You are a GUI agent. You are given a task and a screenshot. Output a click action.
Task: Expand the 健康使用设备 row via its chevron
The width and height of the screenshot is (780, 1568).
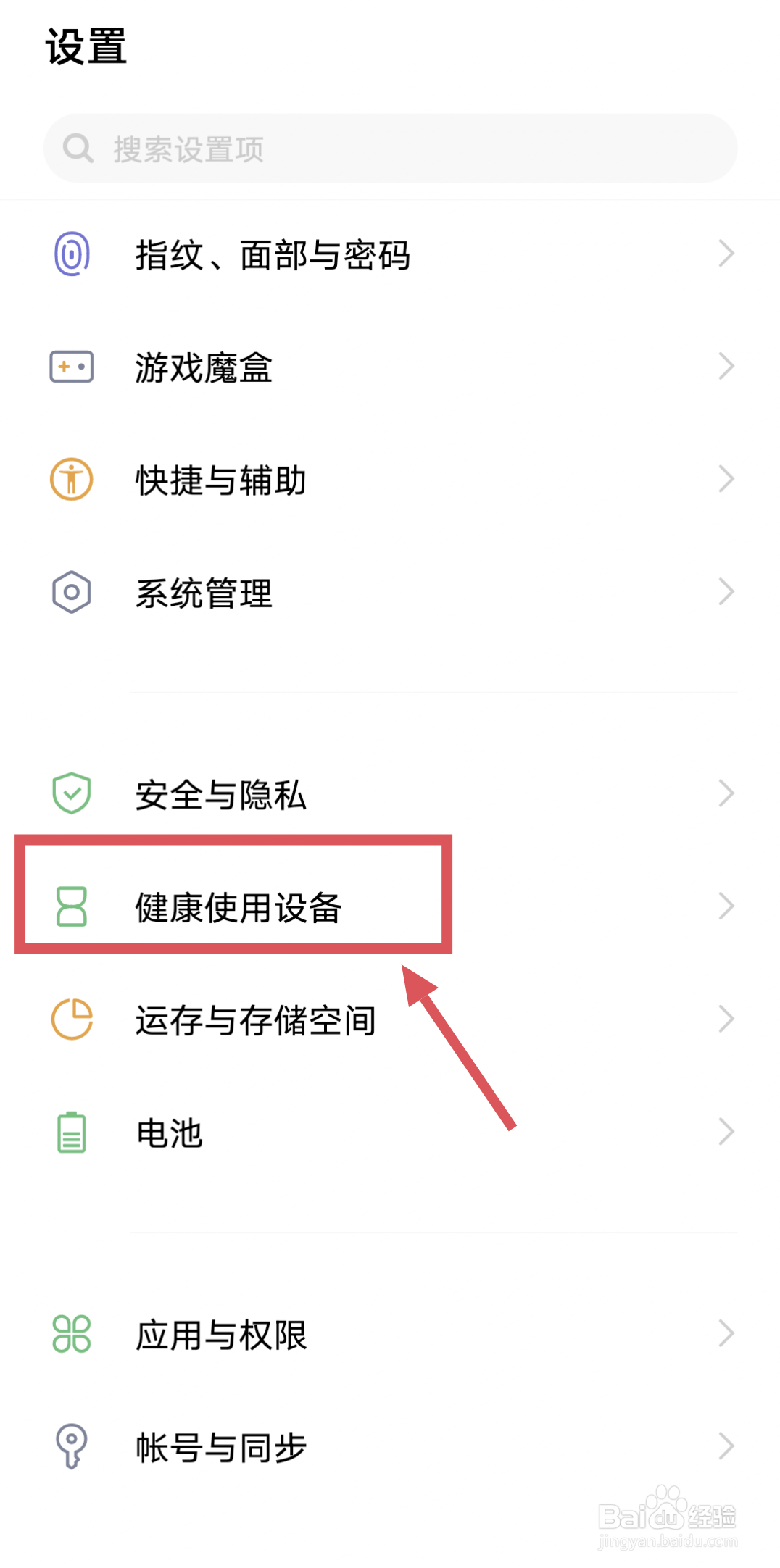tap(726, 906)
